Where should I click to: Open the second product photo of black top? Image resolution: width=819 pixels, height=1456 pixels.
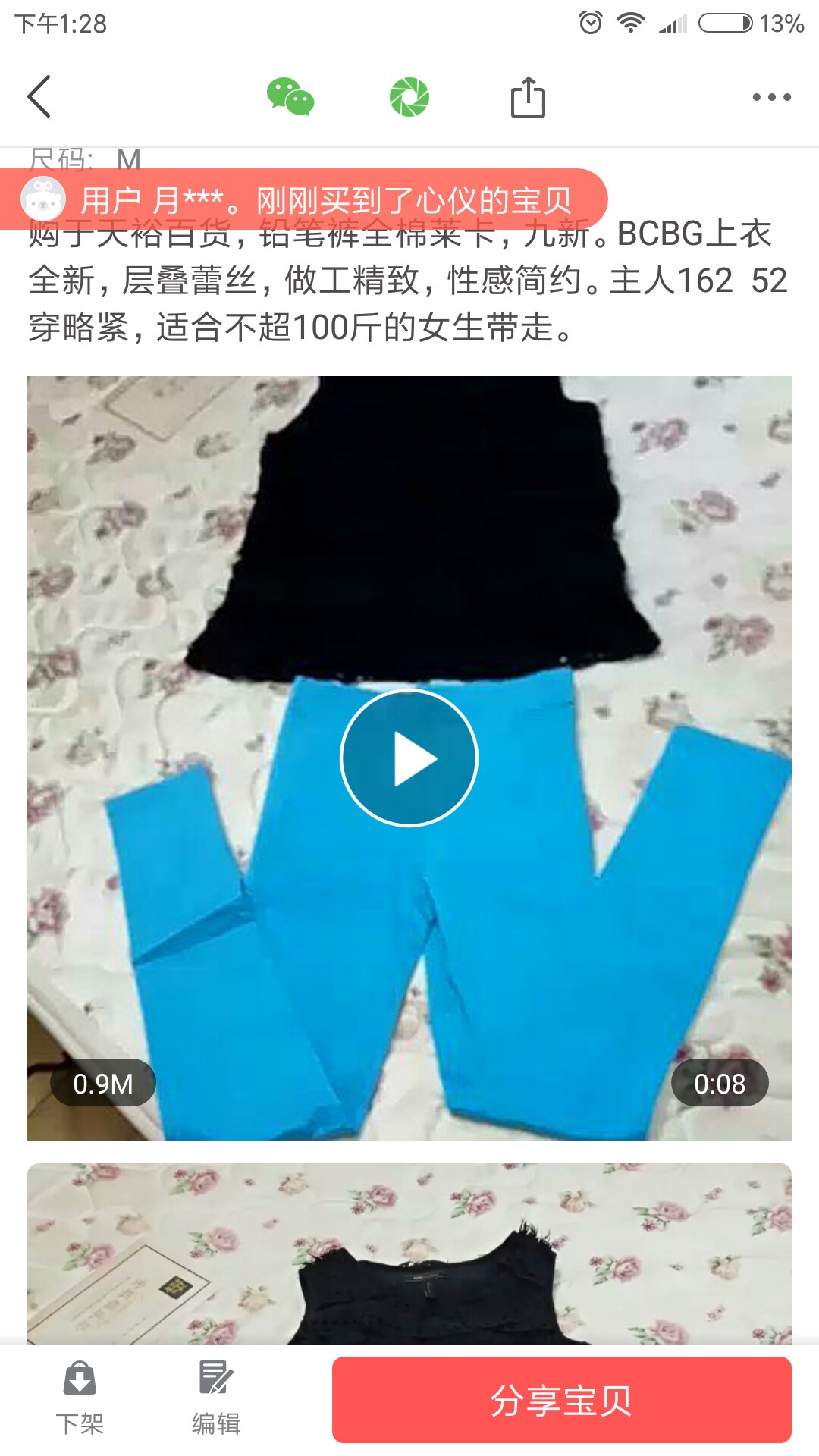click(x=409, y=1254)
